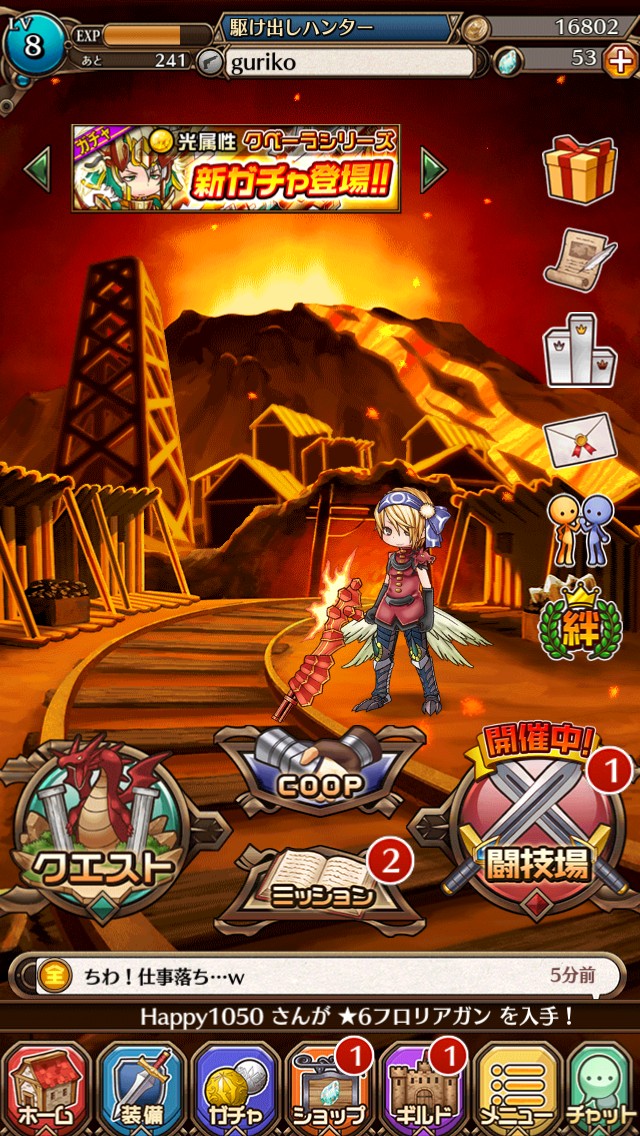
Task: Open the gift box presents icon
Action: click(x=579, y=170)
